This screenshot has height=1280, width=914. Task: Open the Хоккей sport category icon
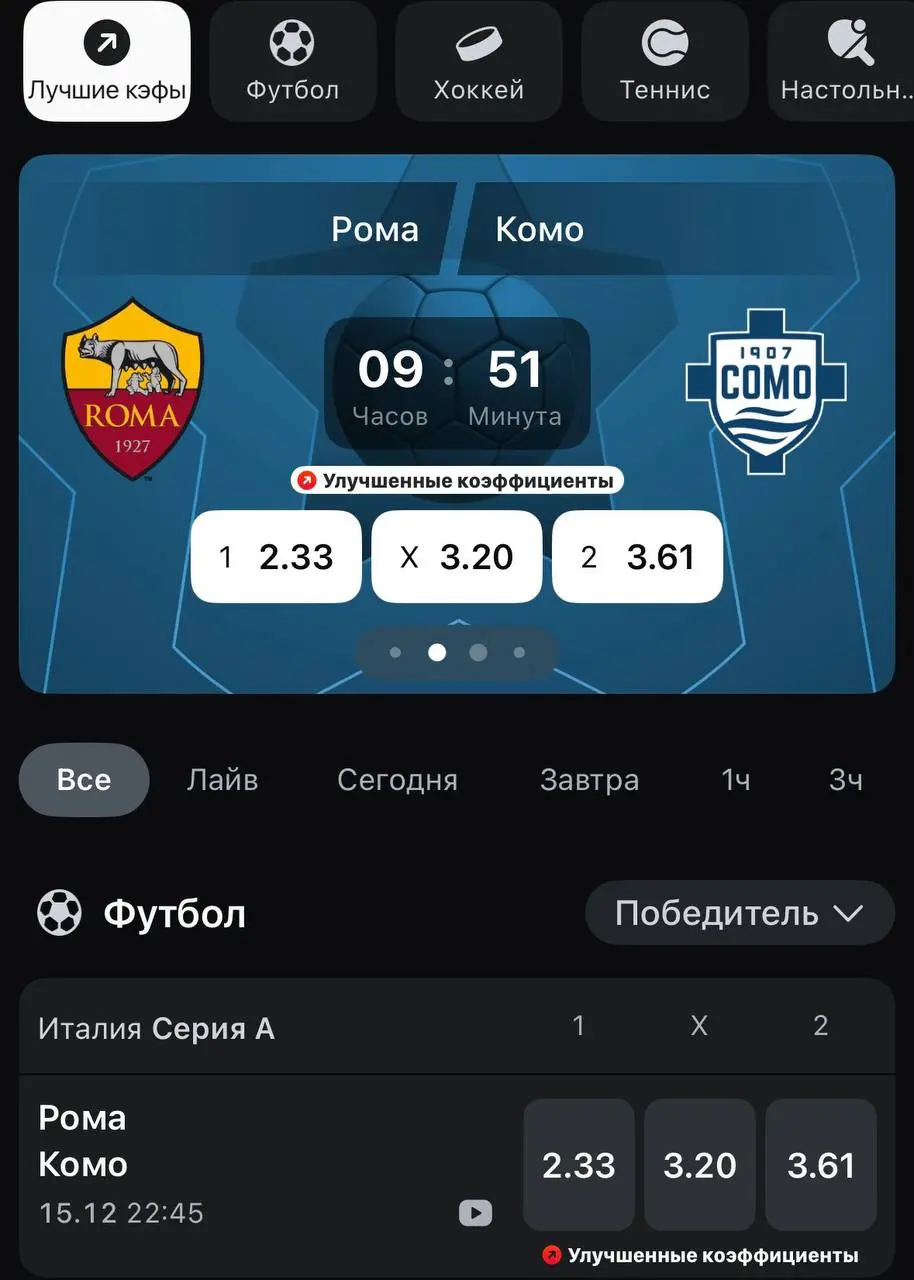478,42
